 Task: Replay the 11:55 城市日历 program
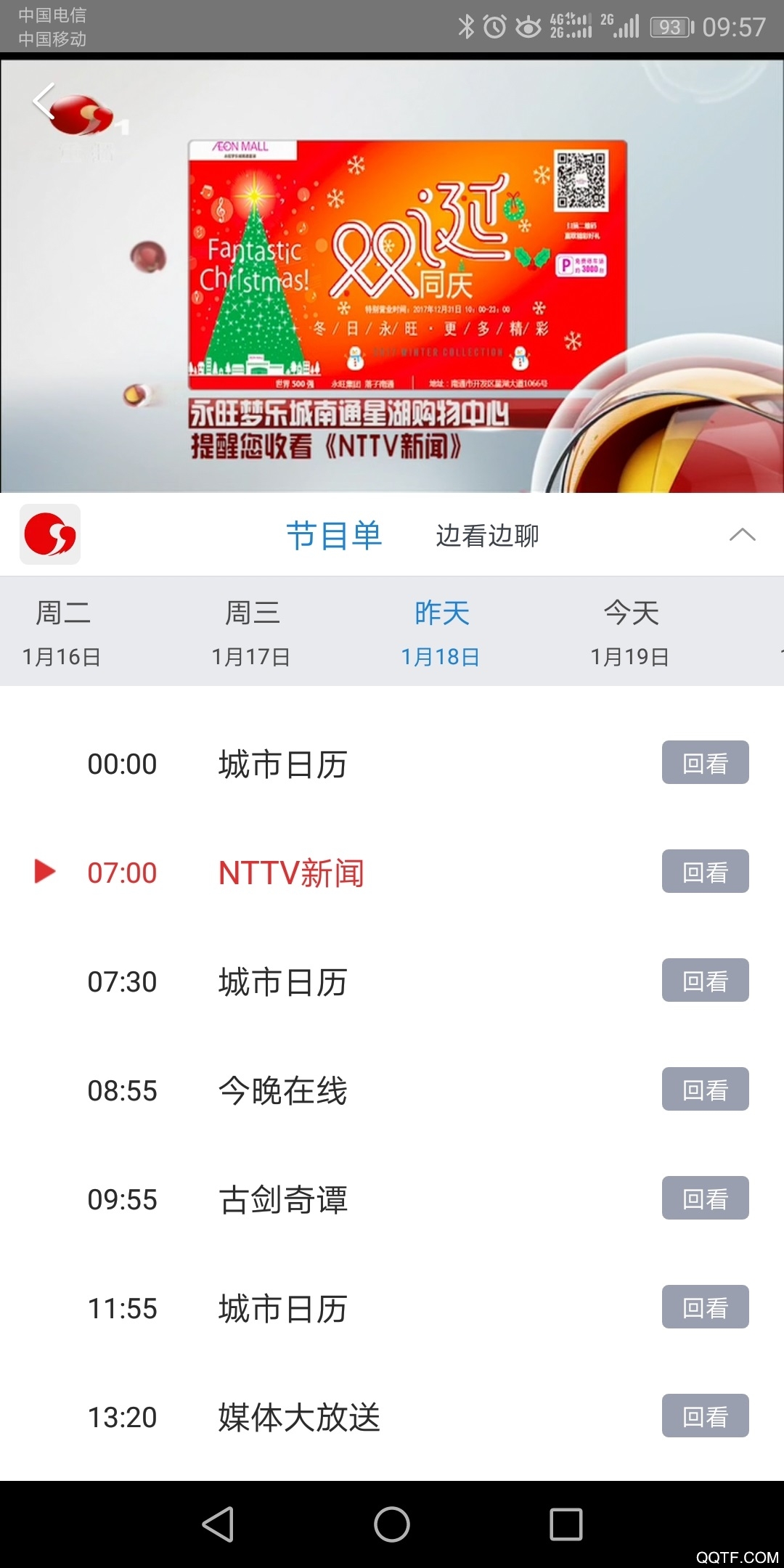tap(705, 1307)
